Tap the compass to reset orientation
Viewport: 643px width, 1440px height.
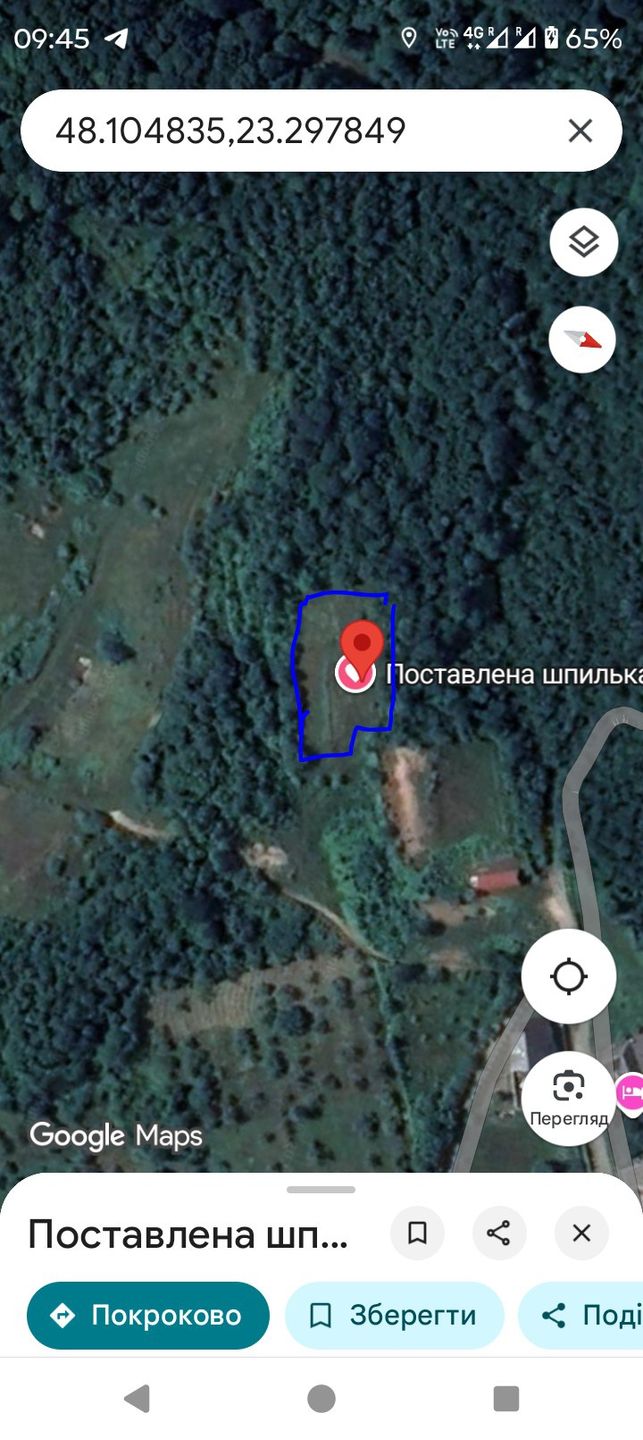582,340
